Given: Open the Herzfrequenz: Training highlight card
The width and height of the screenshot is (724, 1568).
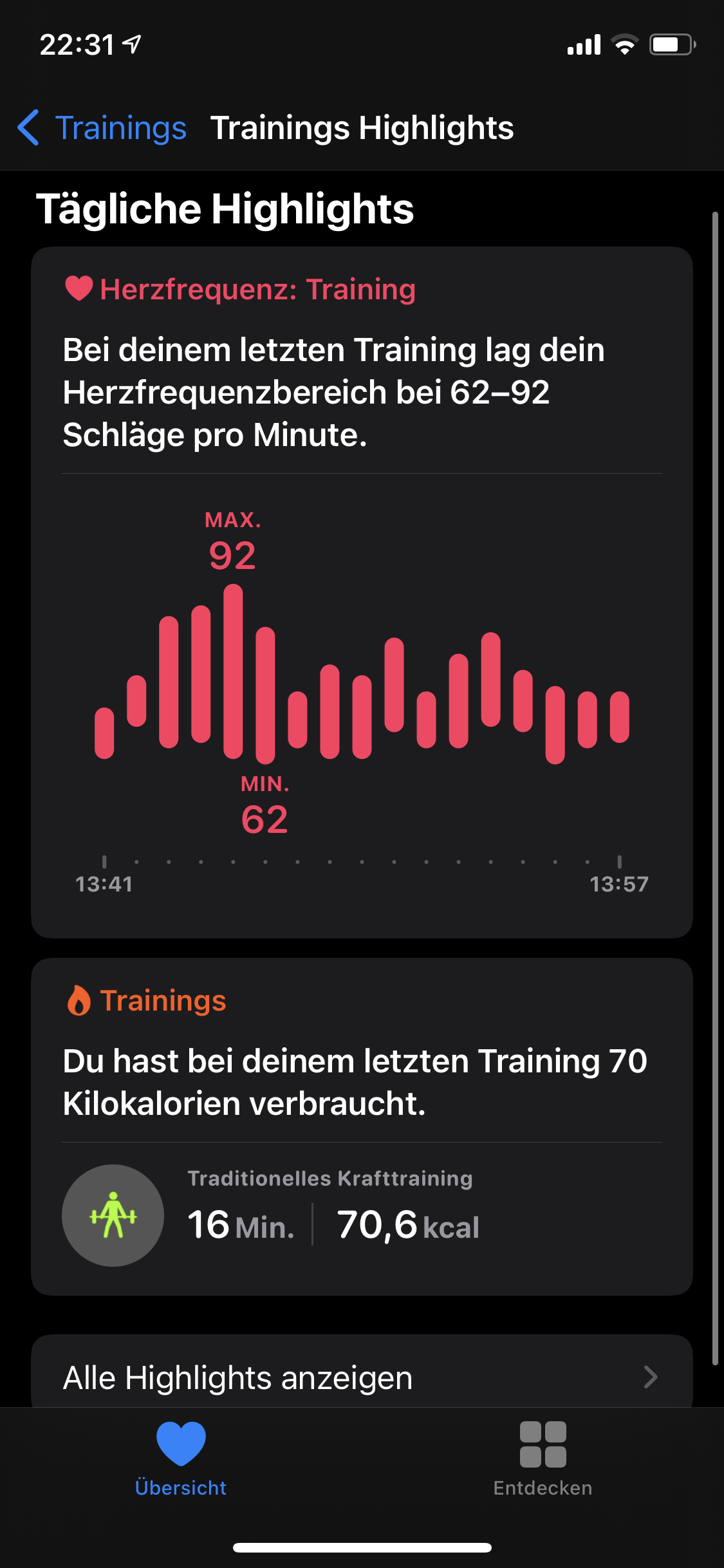Looking at the screenshot, I should 362,386.
